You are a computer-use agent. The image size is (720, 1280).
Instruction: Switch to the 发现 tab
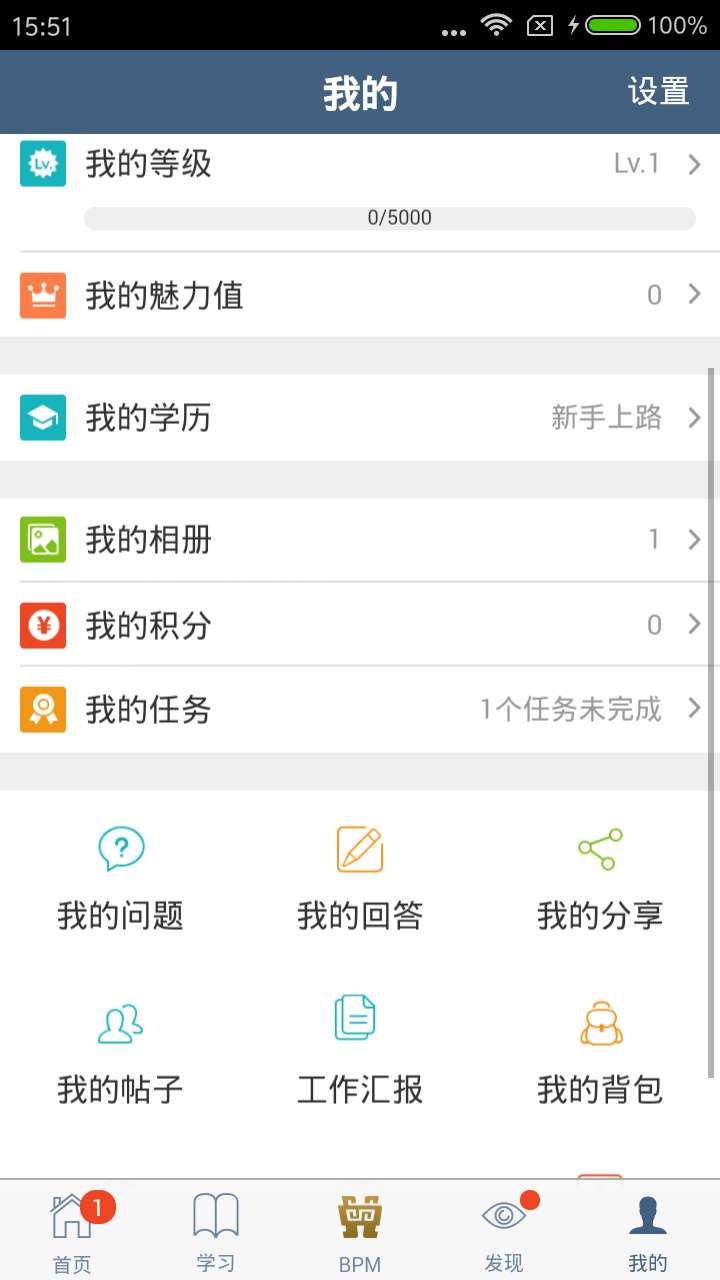[x=504, y=1231]
